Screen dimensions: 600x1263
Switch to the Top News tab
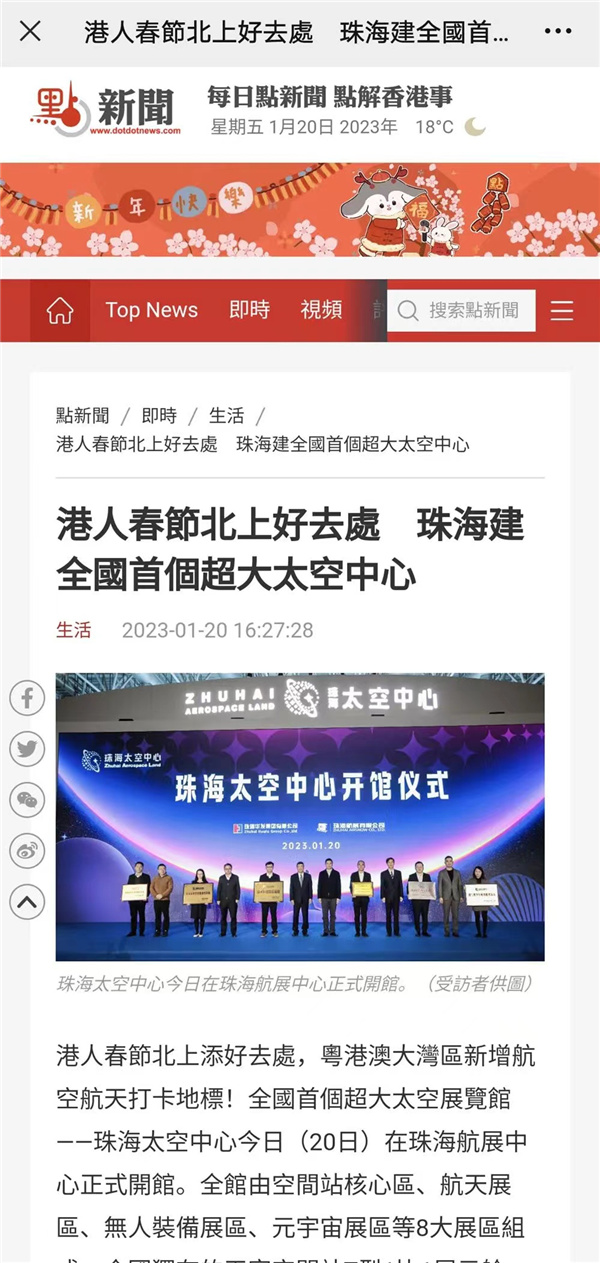[x=152, y=311]
